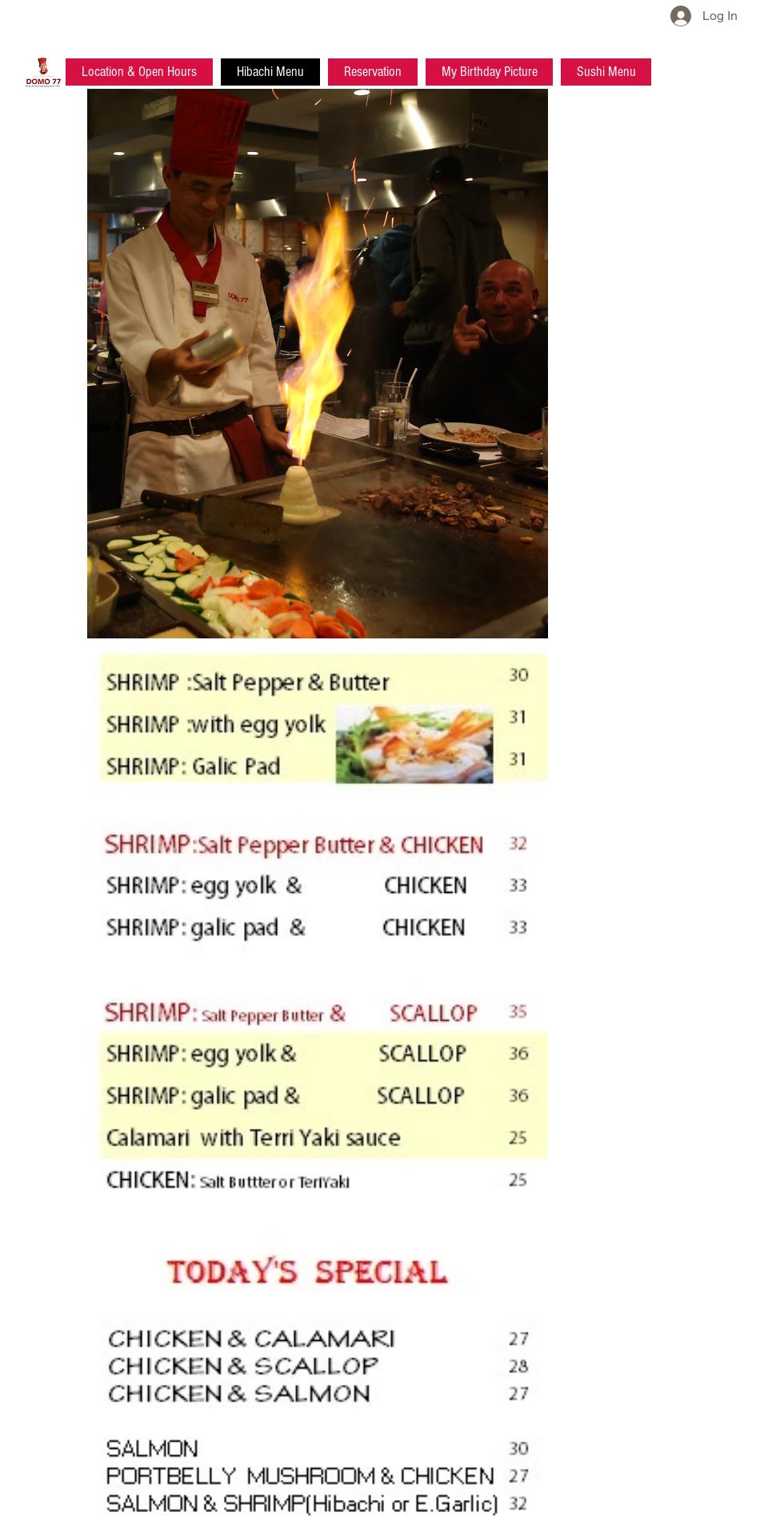View My Birthday Picture page

pos(489,72)
